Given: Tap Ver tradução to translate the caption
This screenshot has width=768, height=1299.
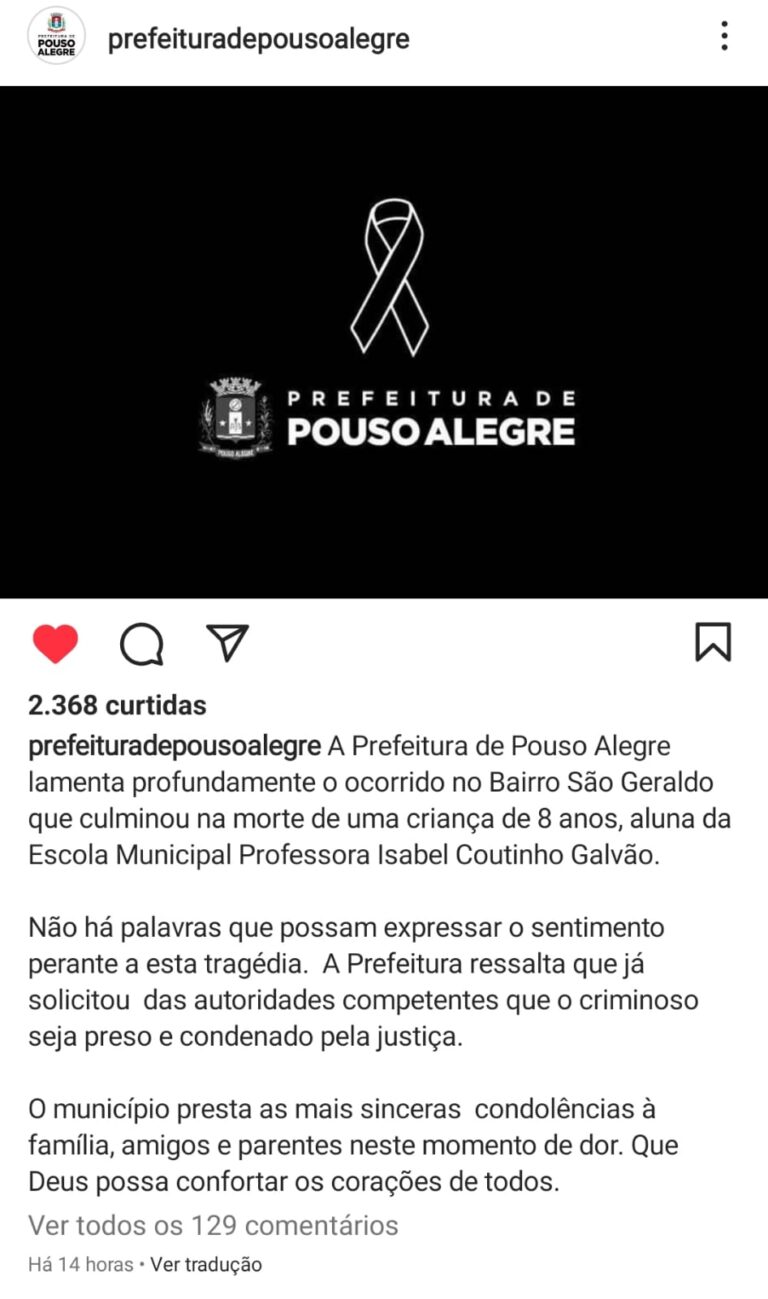Looking at the screenshot, I should (207, 1265).
